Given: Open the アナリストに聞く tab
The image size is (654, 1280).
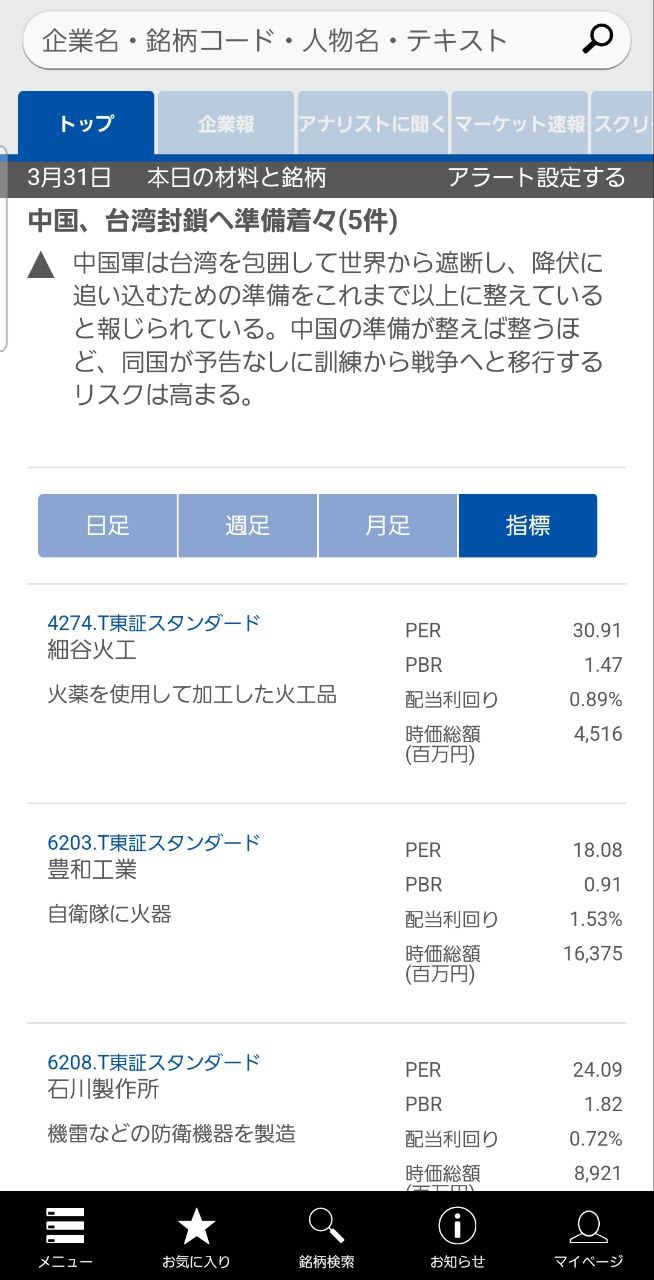Looking at the screenshot, I should (x=372, y=124).
